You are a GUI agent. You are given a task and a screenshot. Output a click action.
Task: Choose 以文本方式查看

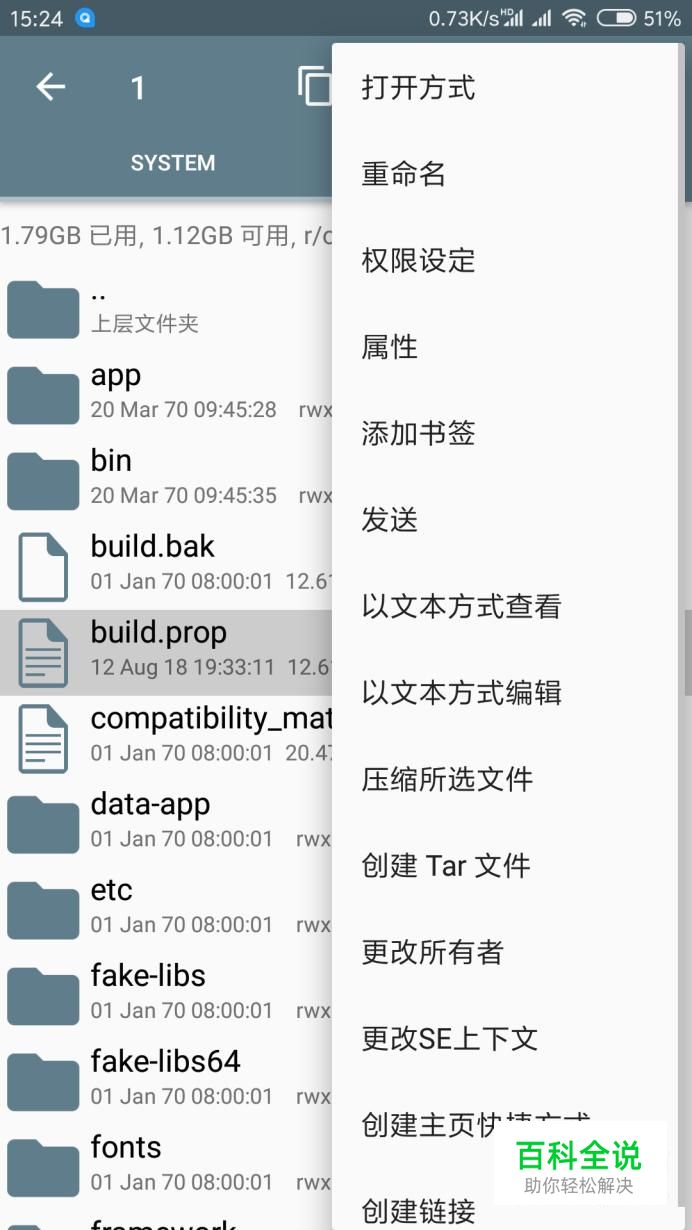[461, 606]
